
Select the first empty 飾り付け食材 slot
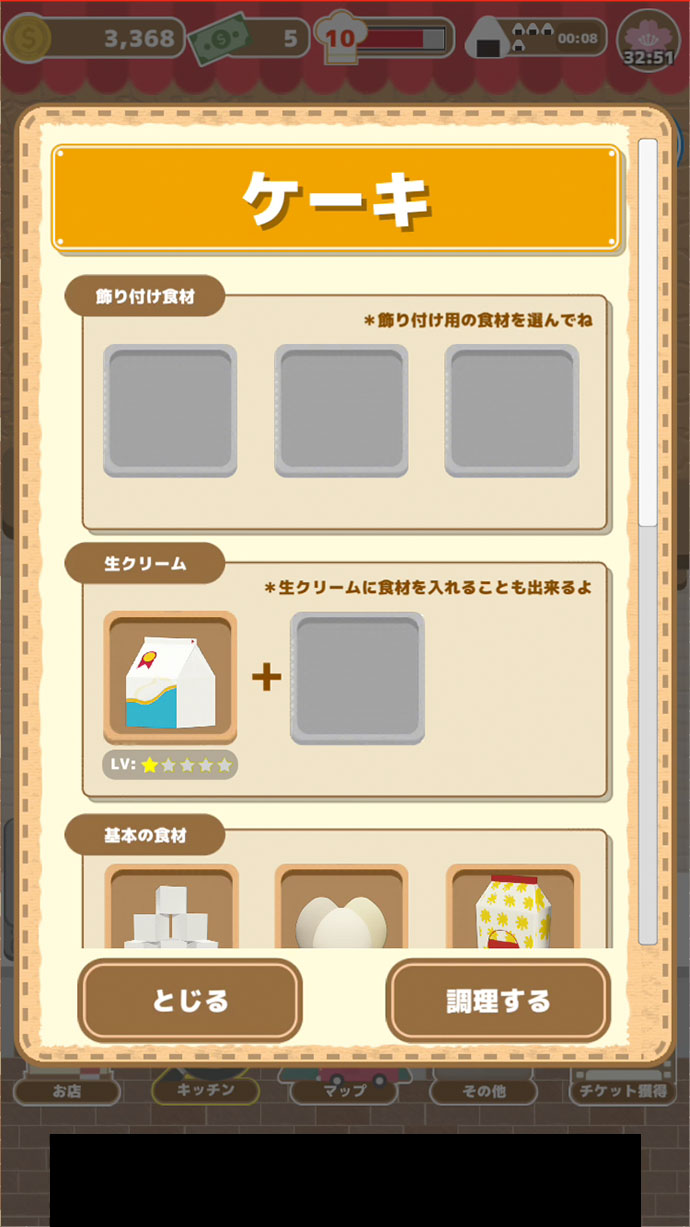coord(170,410)
